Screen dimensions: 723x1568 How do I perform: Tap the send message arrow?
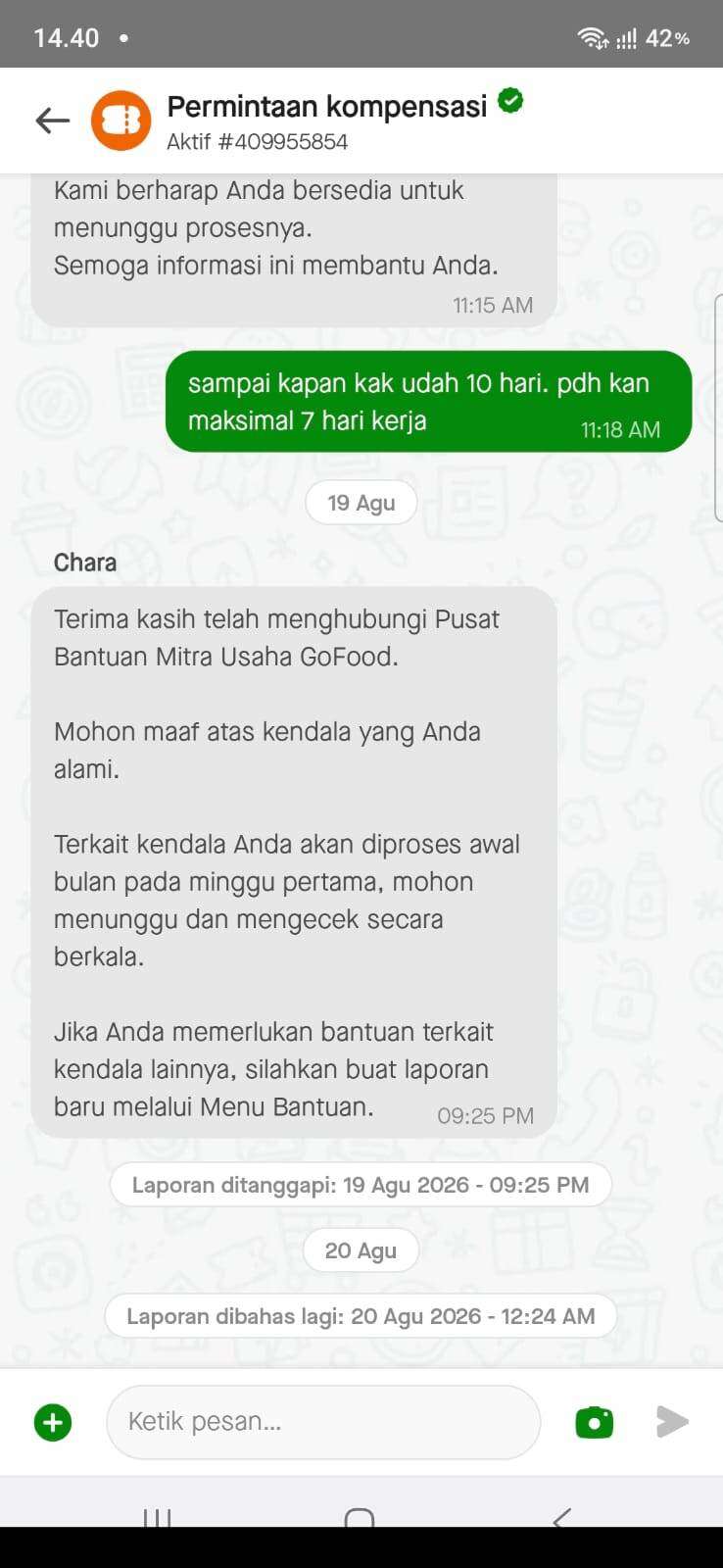coord(672,1422)
